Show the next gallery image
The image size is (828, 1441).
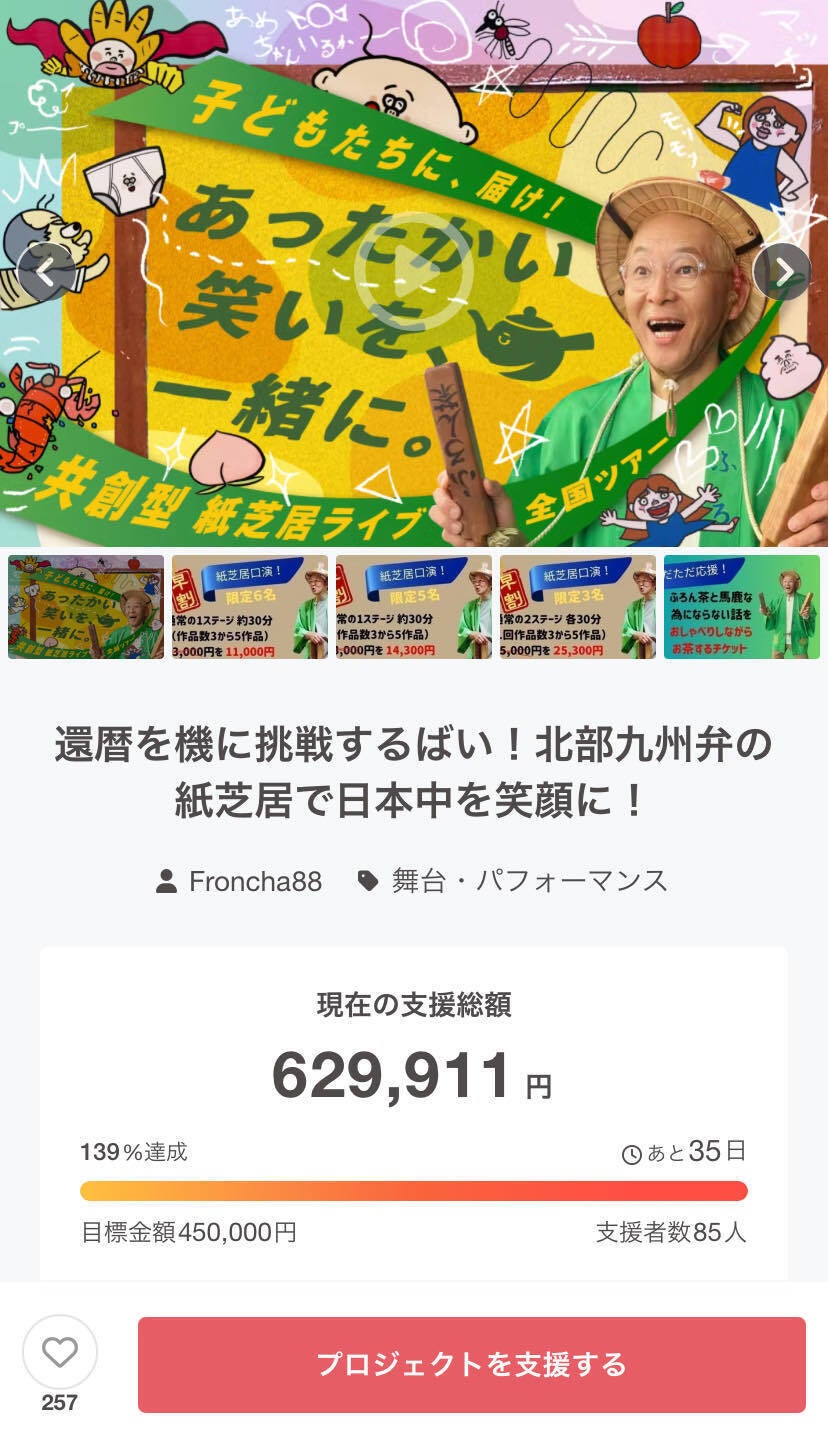pyautogui.click(x=782, y=272)
